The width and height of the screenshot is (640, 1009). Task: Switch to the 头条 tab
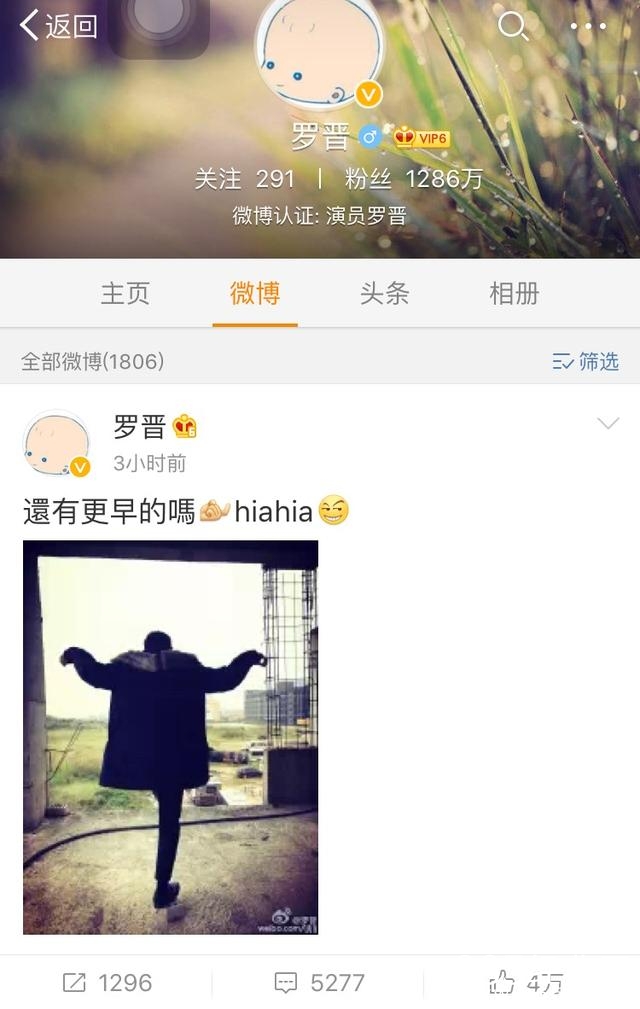click(384, 293)
